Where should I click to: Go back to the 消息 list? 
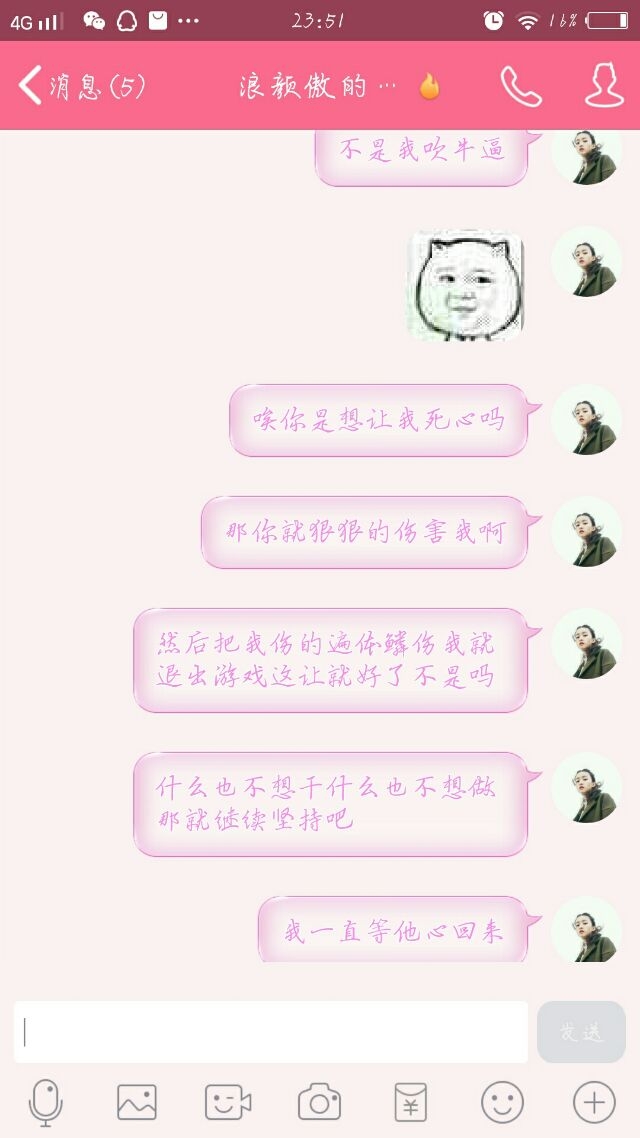click(x=81, y=86)
